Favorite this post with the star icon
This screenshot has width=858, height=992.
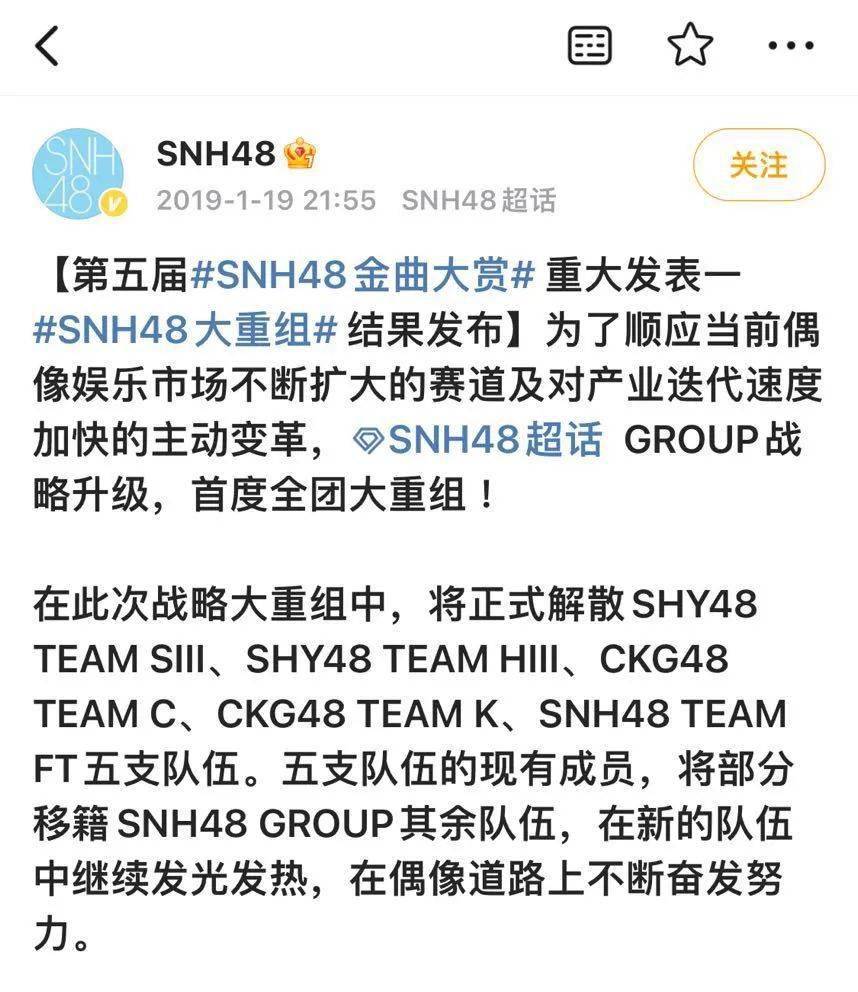tap(690, 46)
